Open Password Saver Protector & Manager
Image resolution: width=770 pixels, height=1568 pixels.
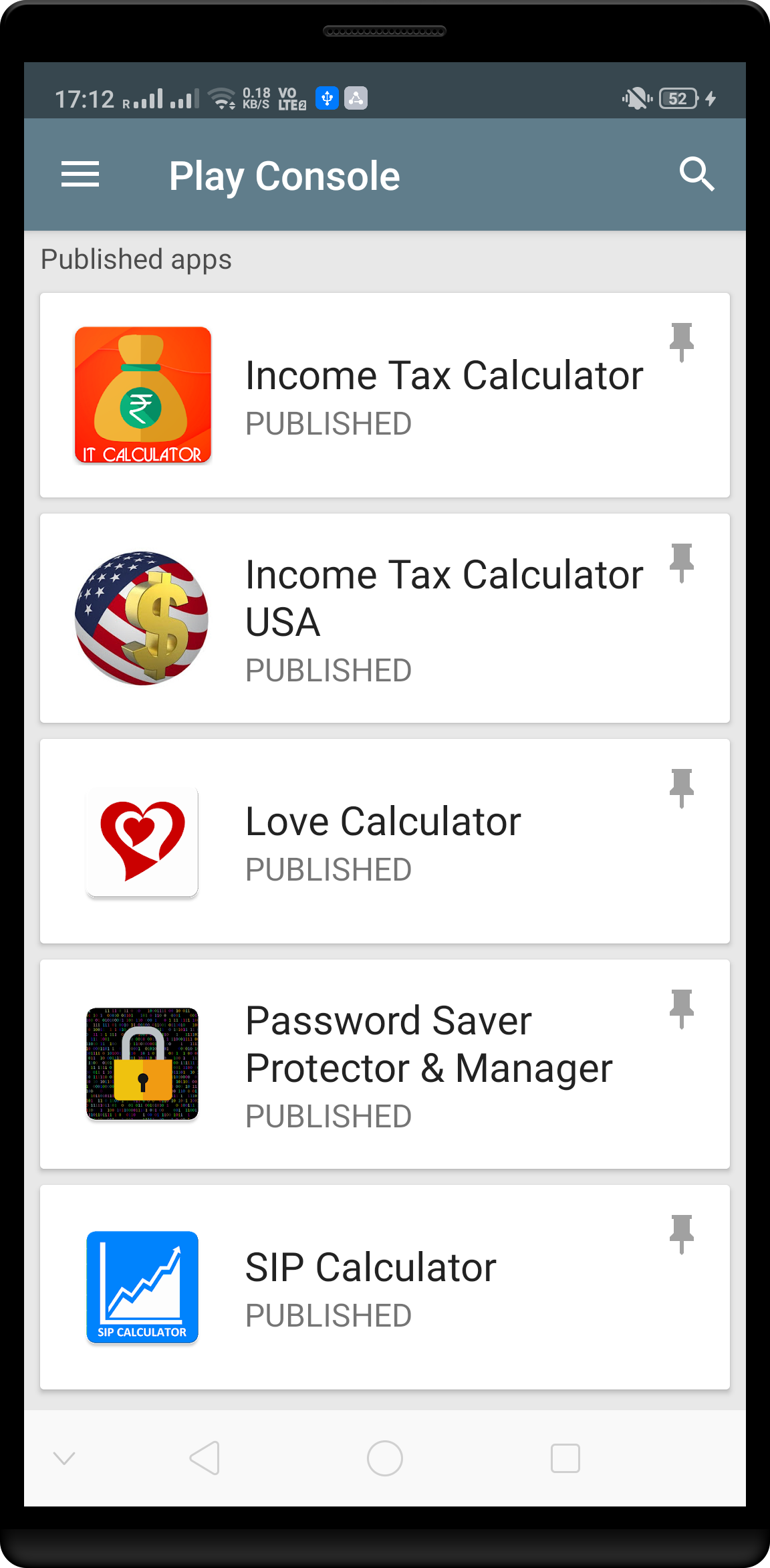point(385,1065)
